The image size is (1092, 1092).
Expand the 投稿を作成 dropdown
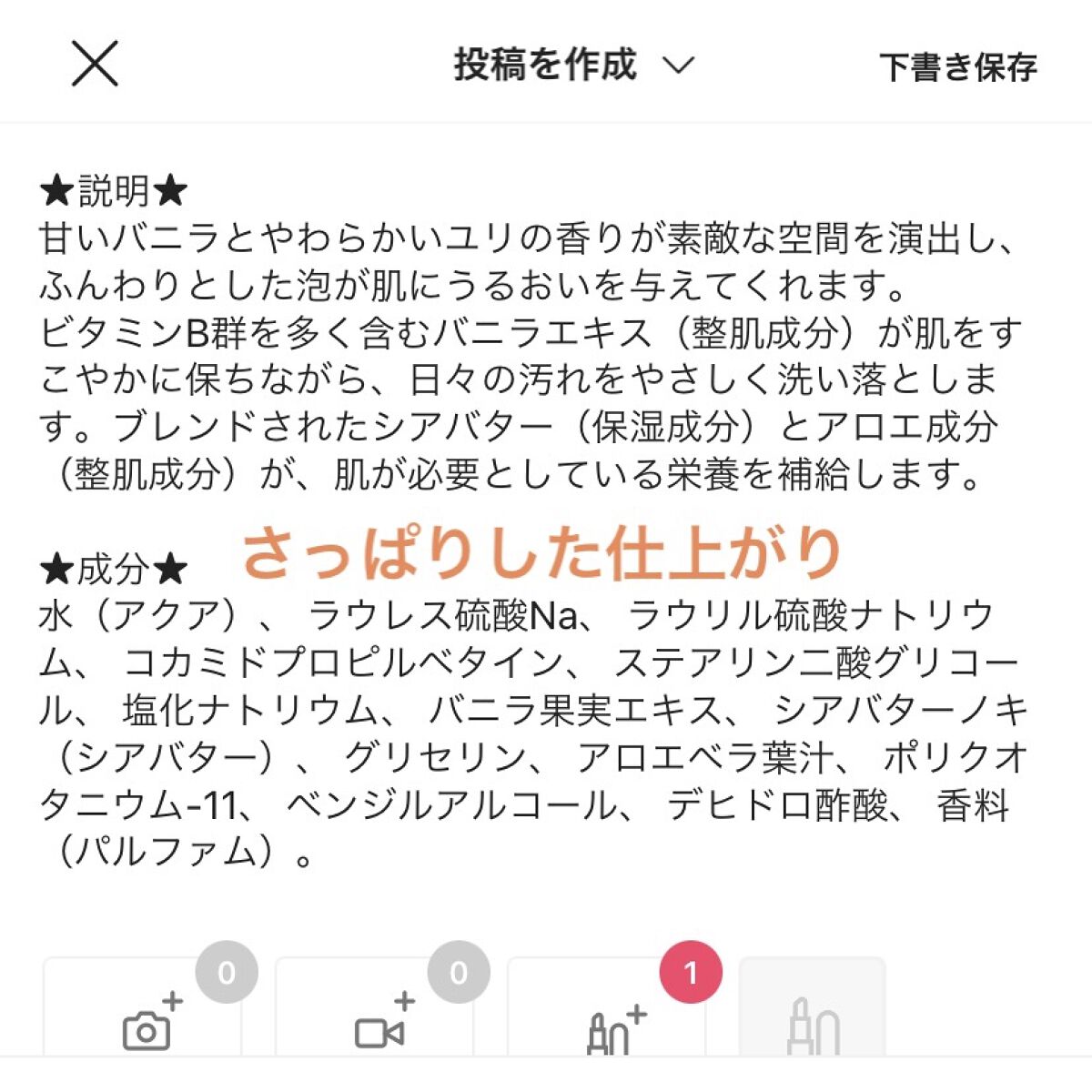573,66
